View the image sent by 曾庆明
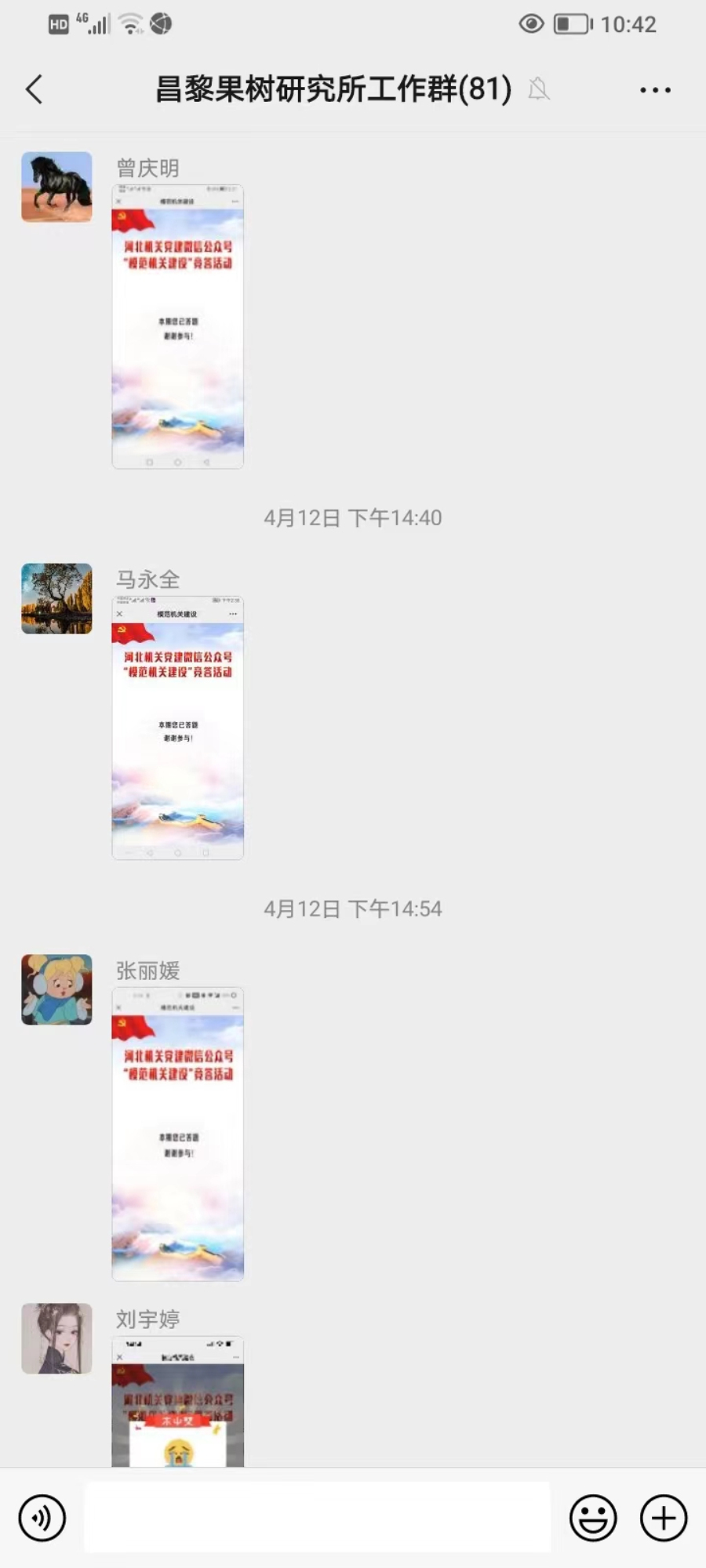The width and height of the screenshot is (706, 1568). coord(178,327)
